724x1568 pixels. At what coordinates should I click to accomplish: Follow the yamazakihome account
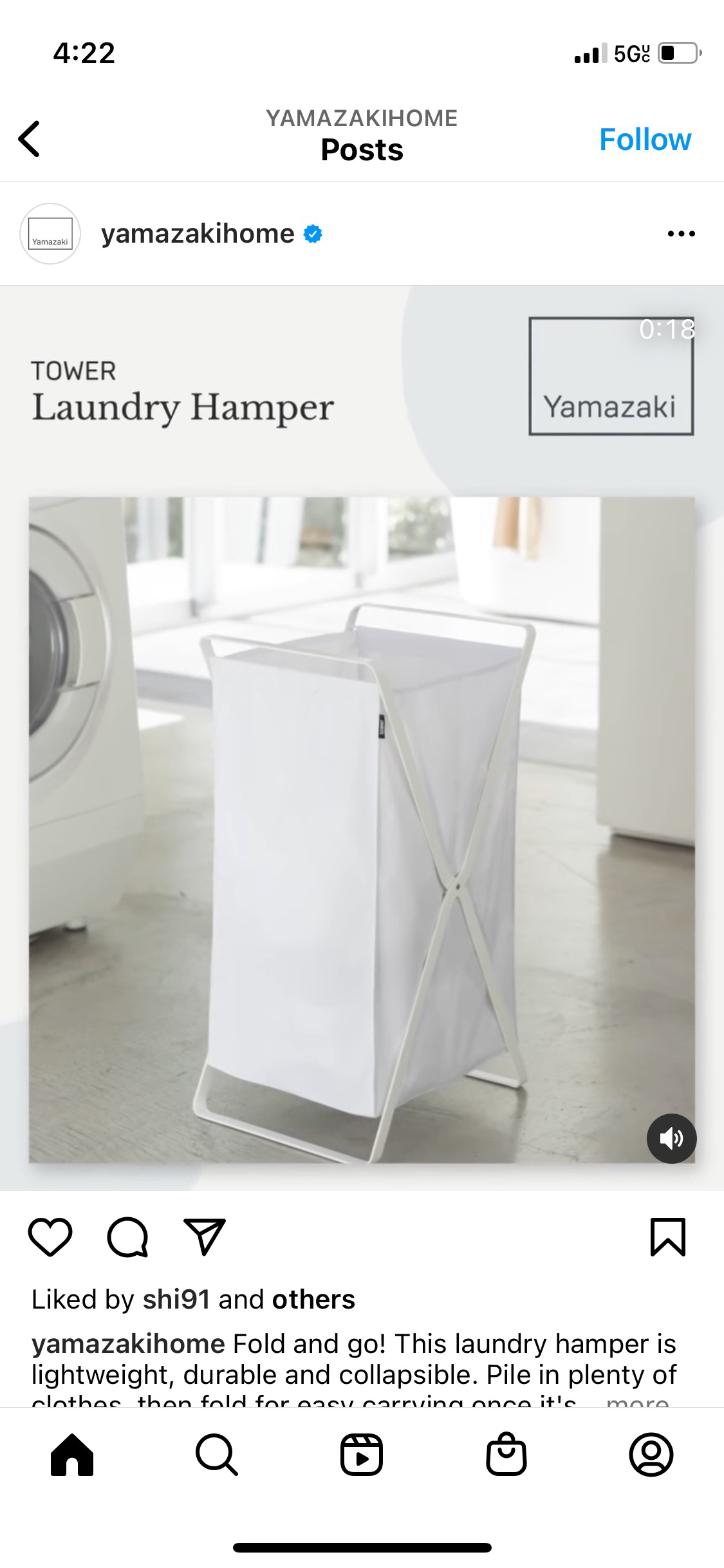click(x=644, y=140)
